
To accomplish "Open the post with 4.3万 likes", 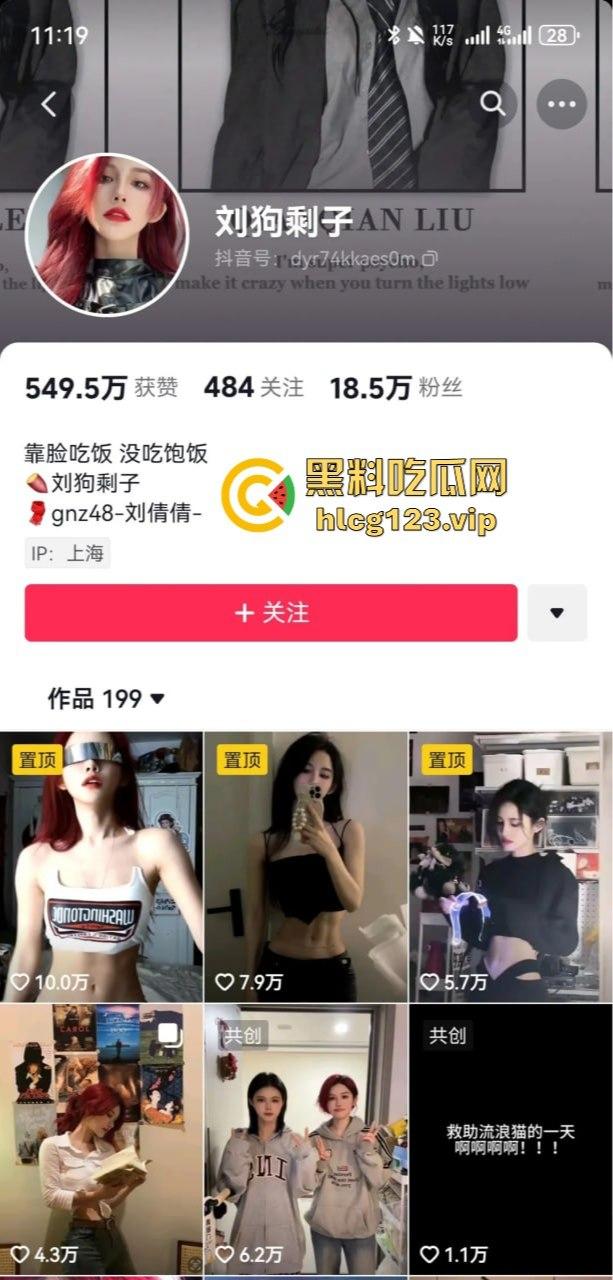I will 101,1140.
